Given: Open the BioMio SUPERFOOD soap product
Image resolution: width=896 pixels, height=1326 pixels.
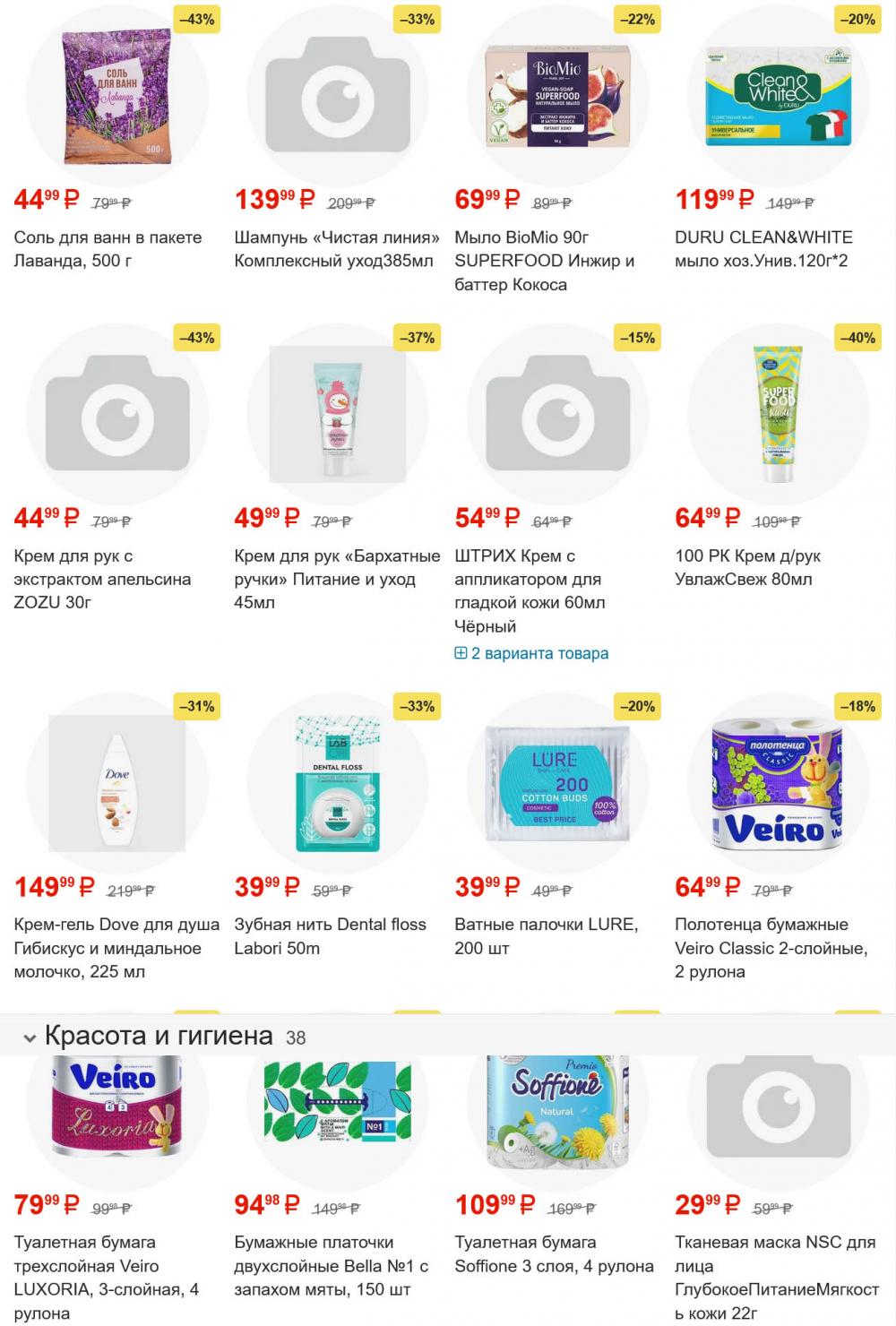Looking at the screenshot, I should 544,260.
